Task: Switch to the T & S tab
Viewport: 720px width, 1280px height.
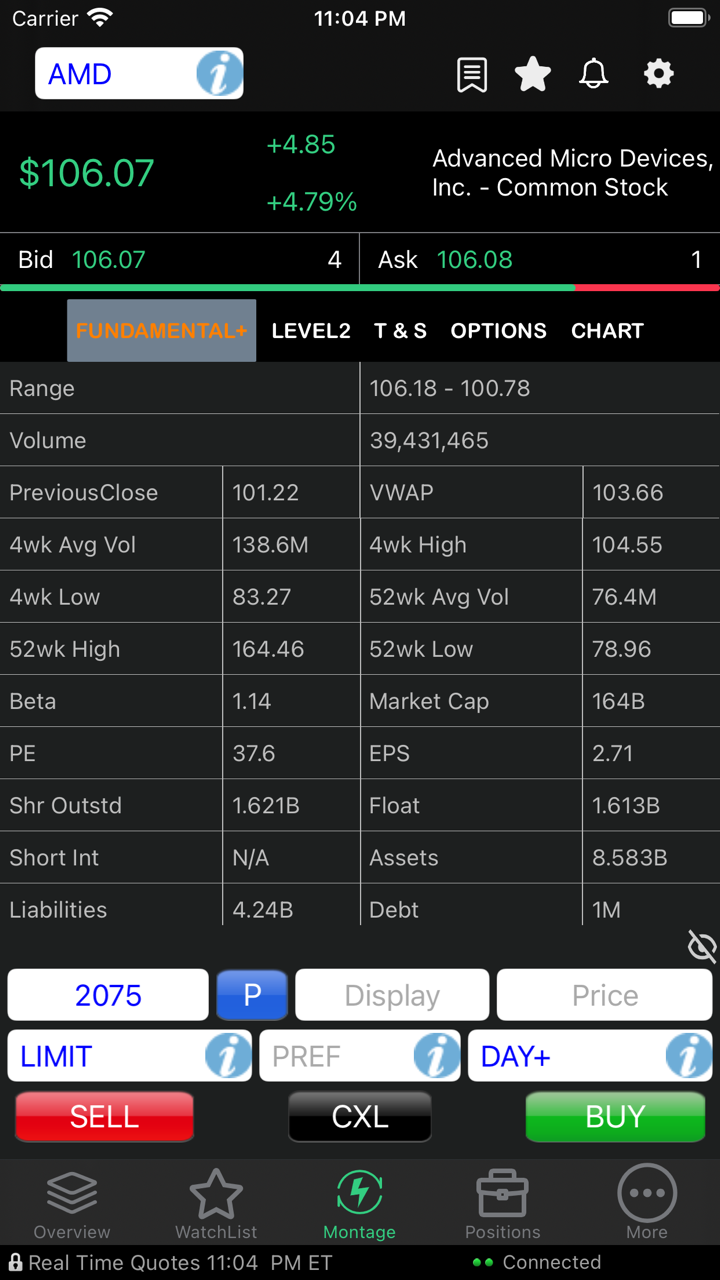Action: [400, 331]
